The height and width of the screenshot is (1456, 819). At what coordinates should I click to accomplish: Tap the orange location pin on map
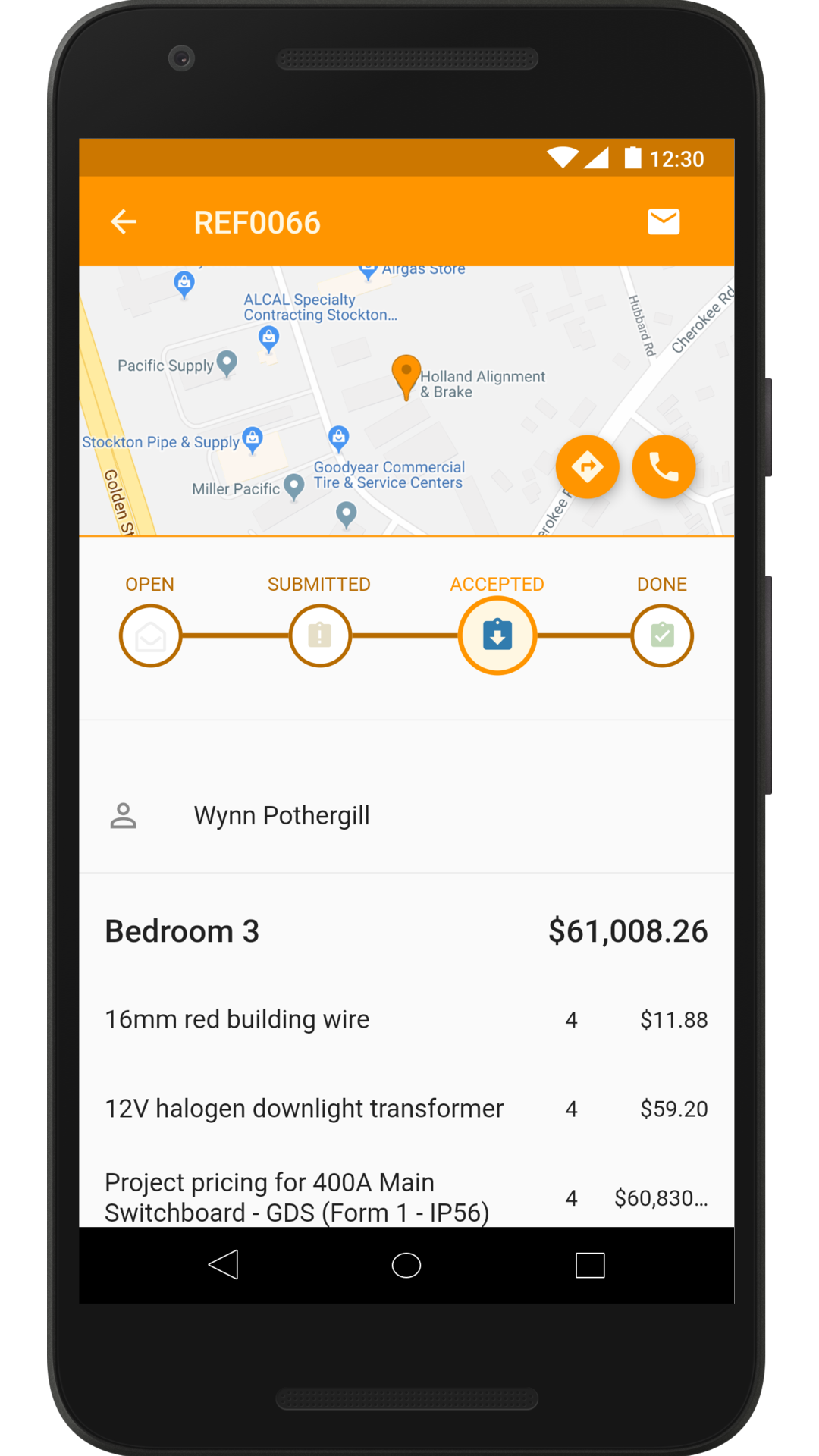[x=406, y=377]
